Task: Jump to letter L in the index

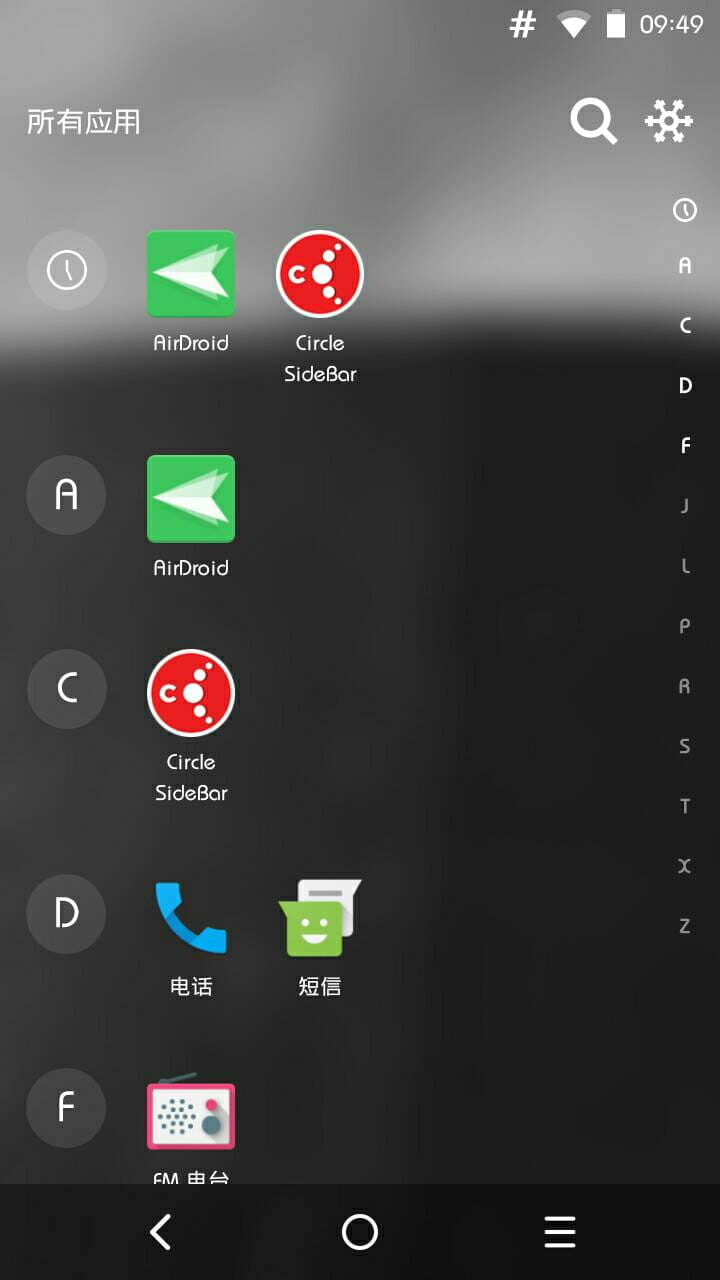Action: pos(685,566)
